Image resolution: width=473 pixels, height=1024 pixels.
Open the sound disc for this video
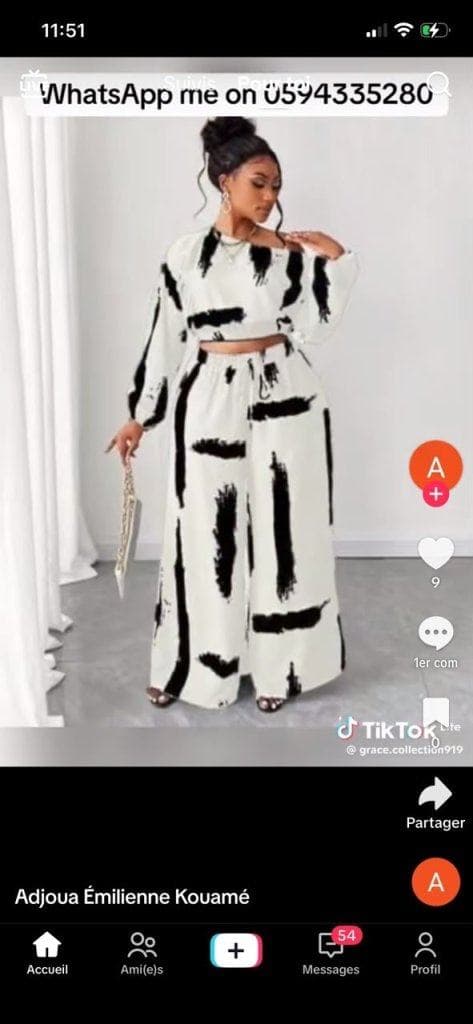(436, 882)
